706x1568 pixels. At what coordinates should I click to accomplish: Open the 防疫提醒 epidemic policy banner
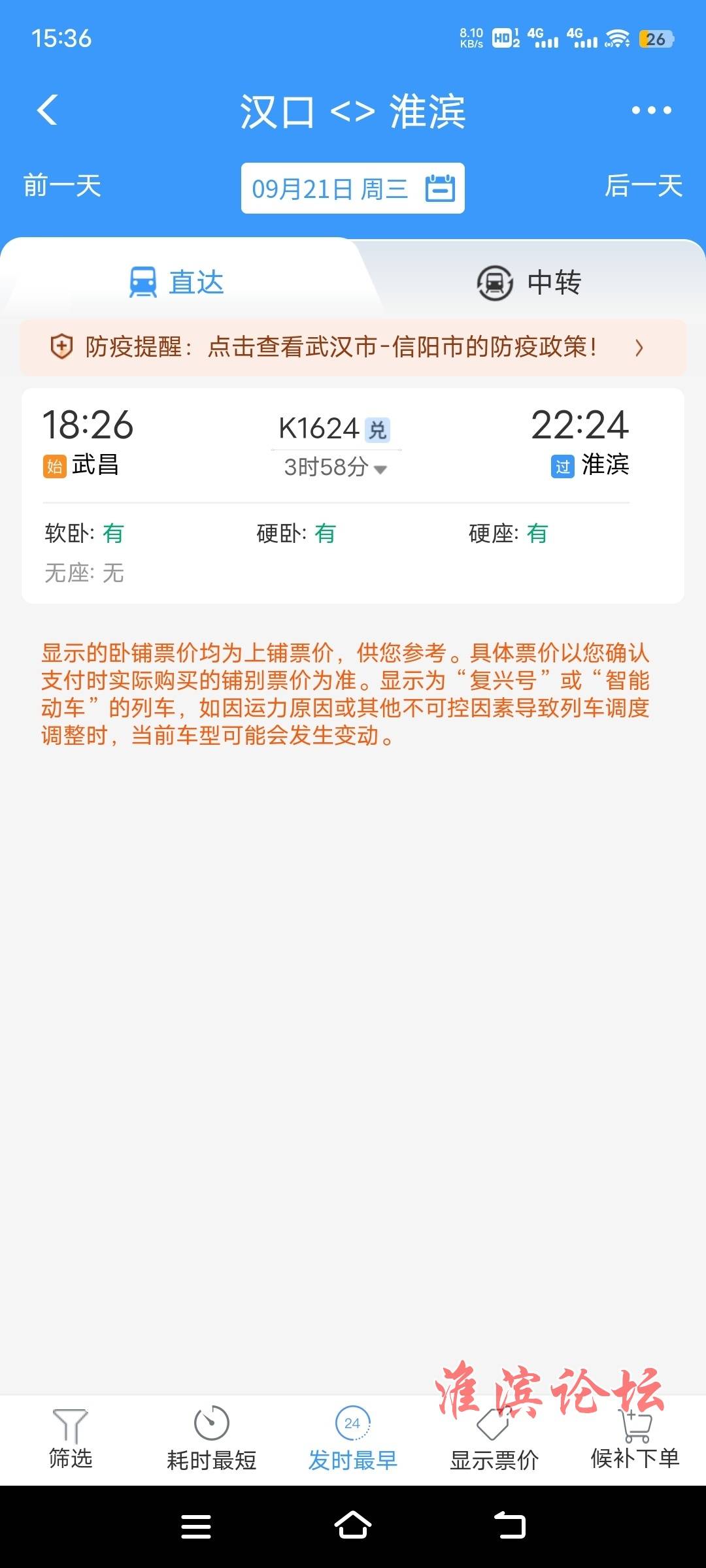pyautogui.click(x=353, y=347)
